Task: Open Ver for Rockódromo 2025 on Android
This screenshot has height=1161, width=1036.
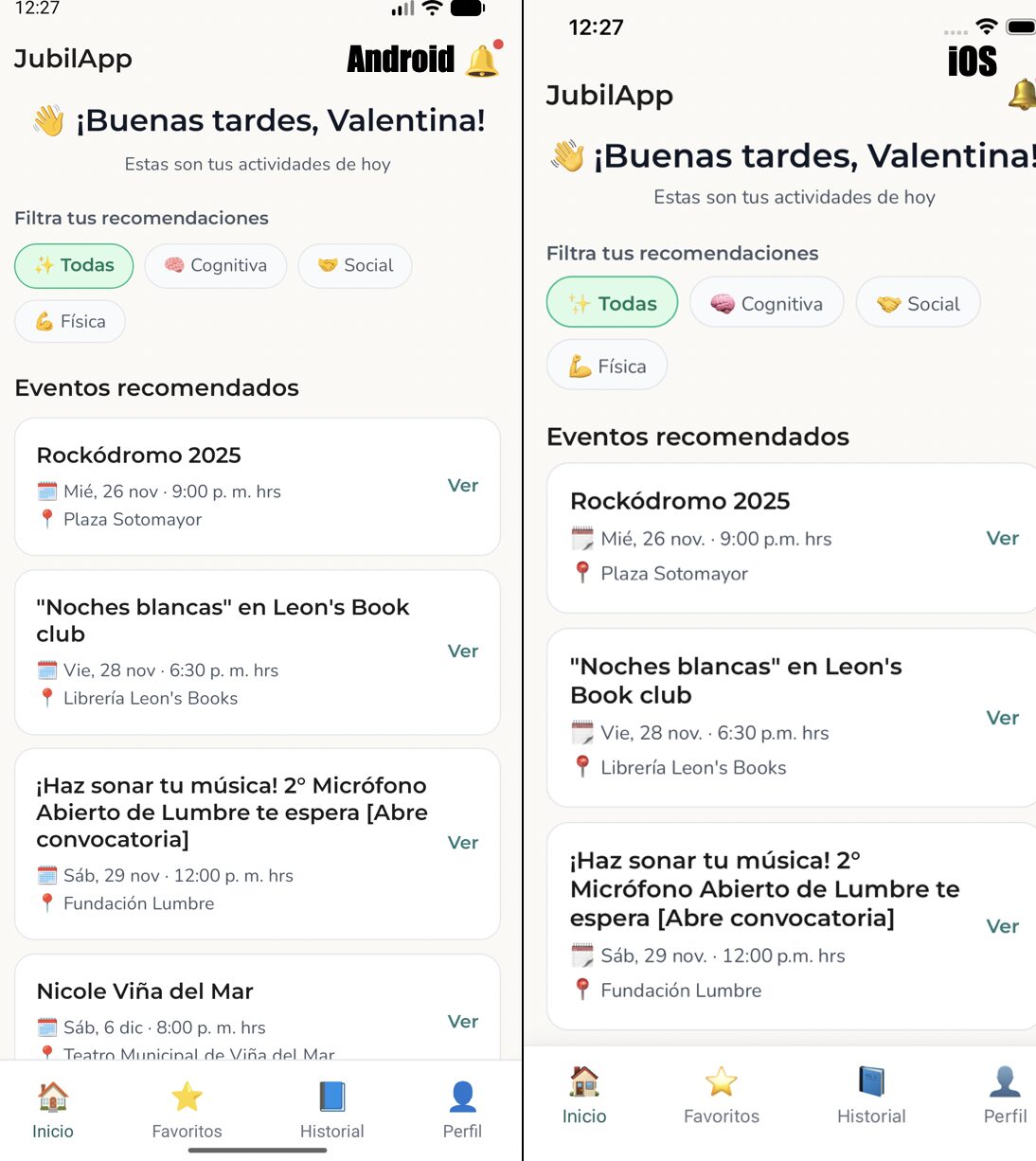Action: (x=462, y=486)
